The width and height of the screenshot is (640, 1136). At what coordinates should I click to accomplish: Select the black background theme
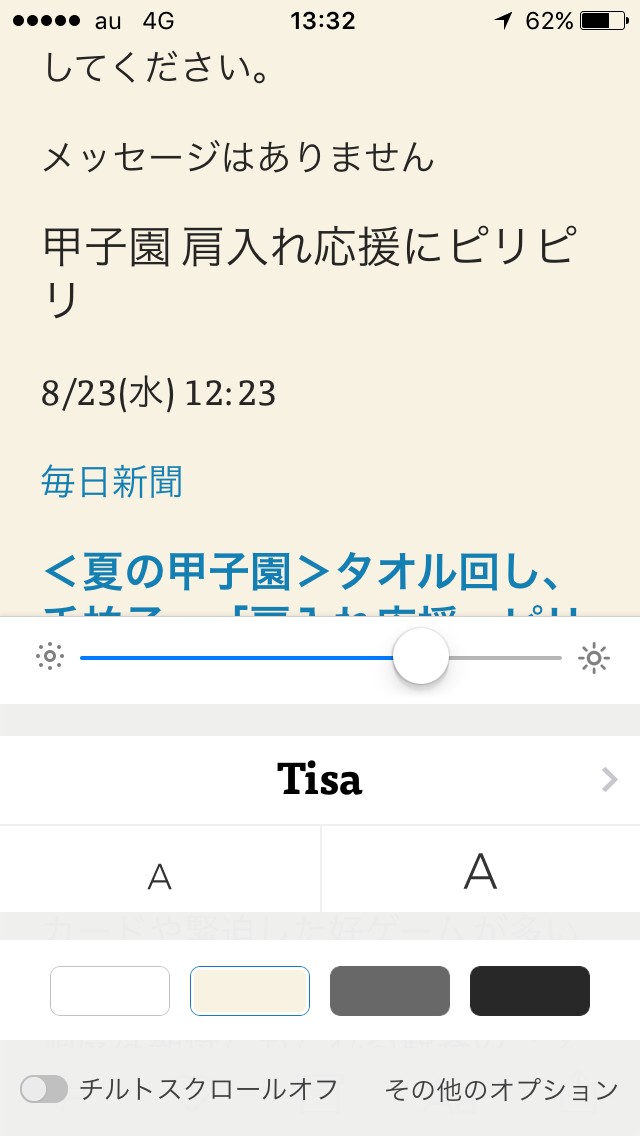(530, 991)
